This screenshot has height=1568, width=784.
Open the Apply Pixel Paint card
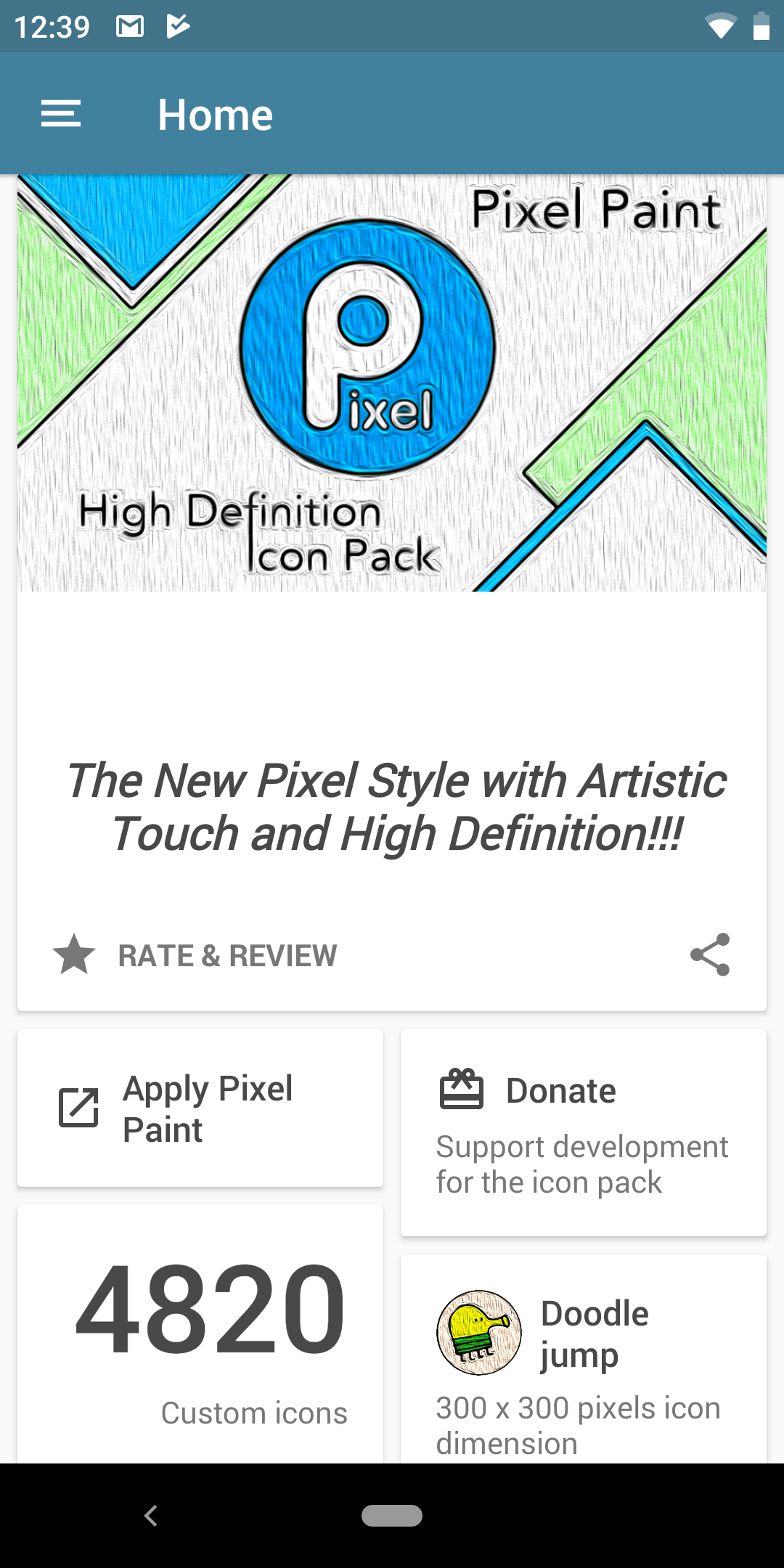coord(200,1108)
